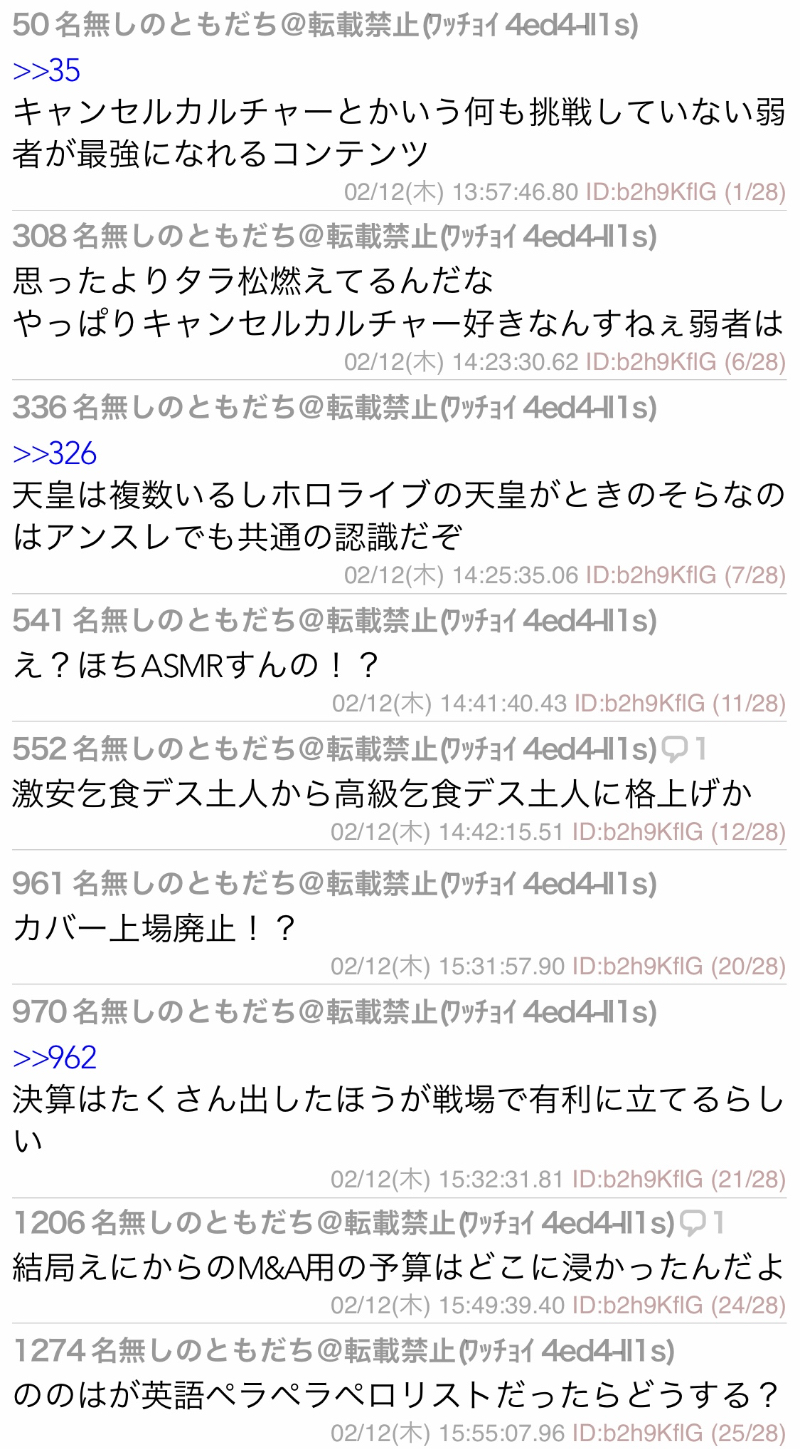Viewport: 800px width, 1449px height.
Task: Open the >>962 anchor link
Action: tap(54, 1057)
